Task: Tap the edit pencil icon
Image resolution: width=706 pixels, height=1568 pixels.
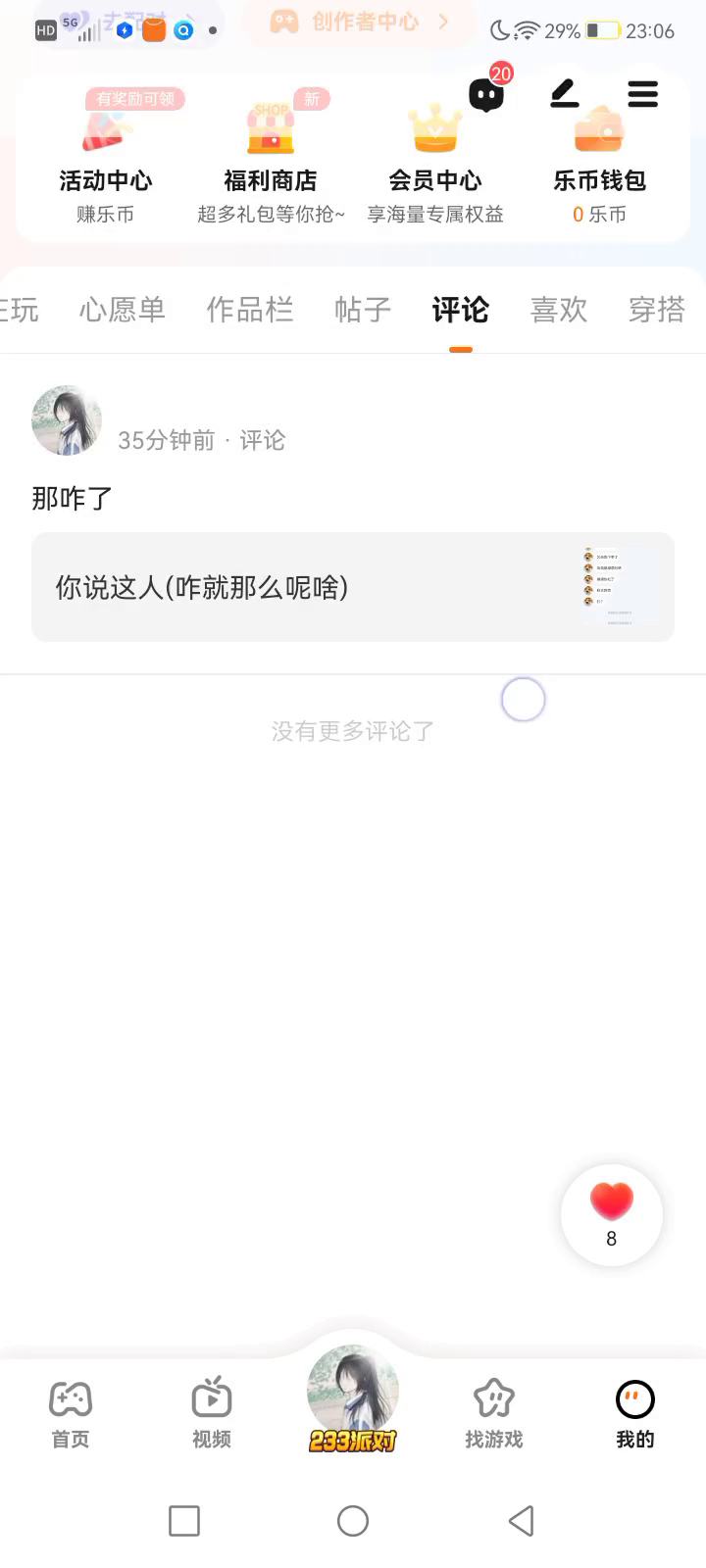Action: point(564,94)
